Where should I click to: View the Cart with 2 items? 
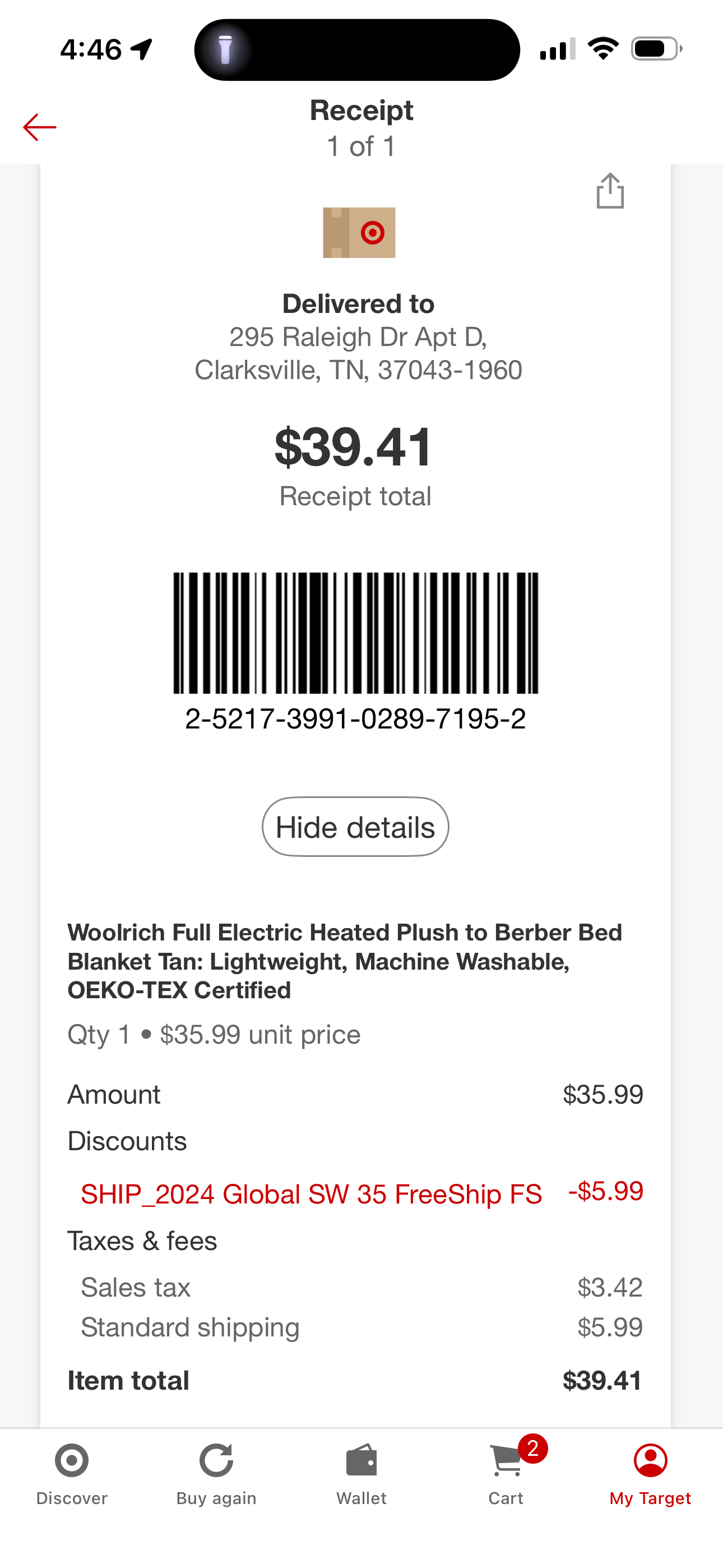click(506, 1473)
